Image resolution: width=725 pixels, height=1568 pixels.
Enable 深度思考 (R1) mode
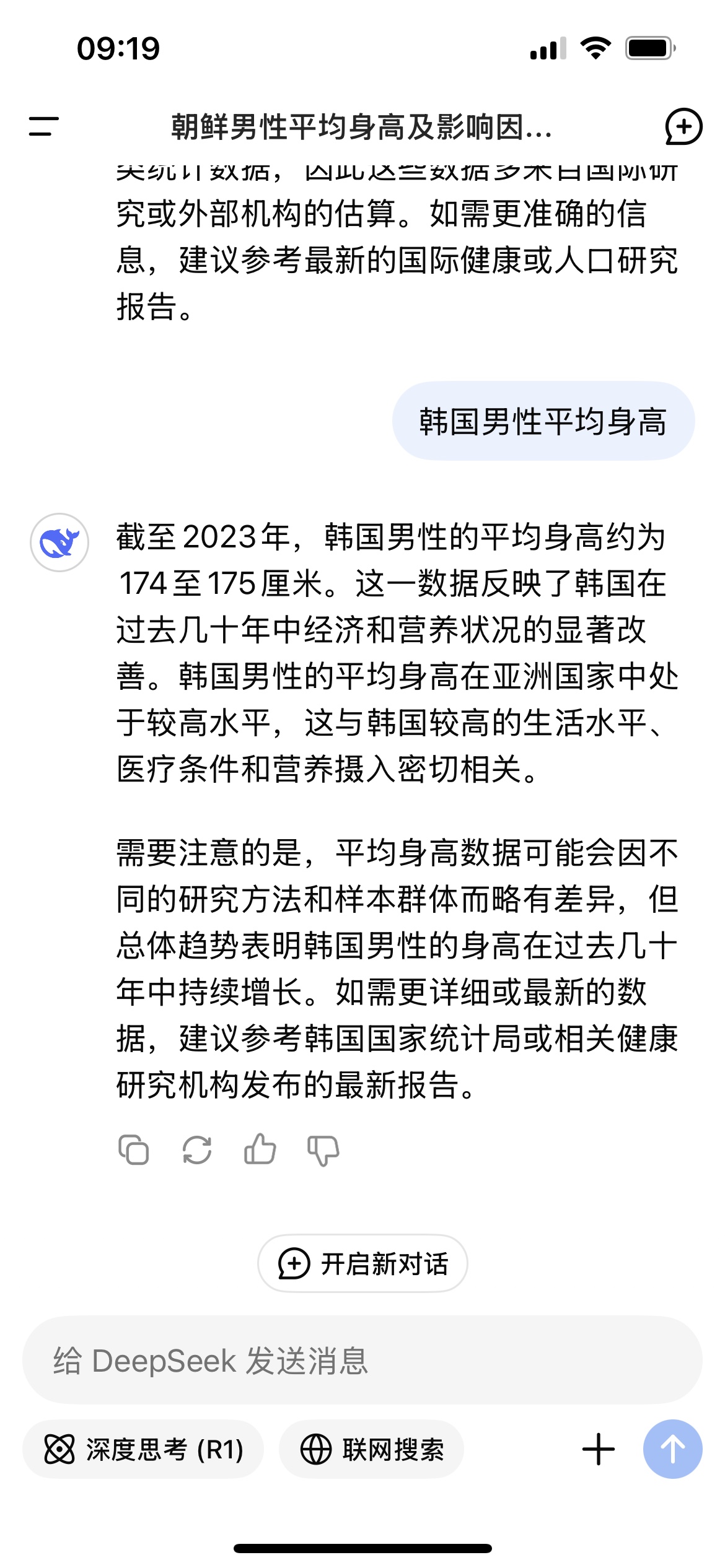(143, 1450)
